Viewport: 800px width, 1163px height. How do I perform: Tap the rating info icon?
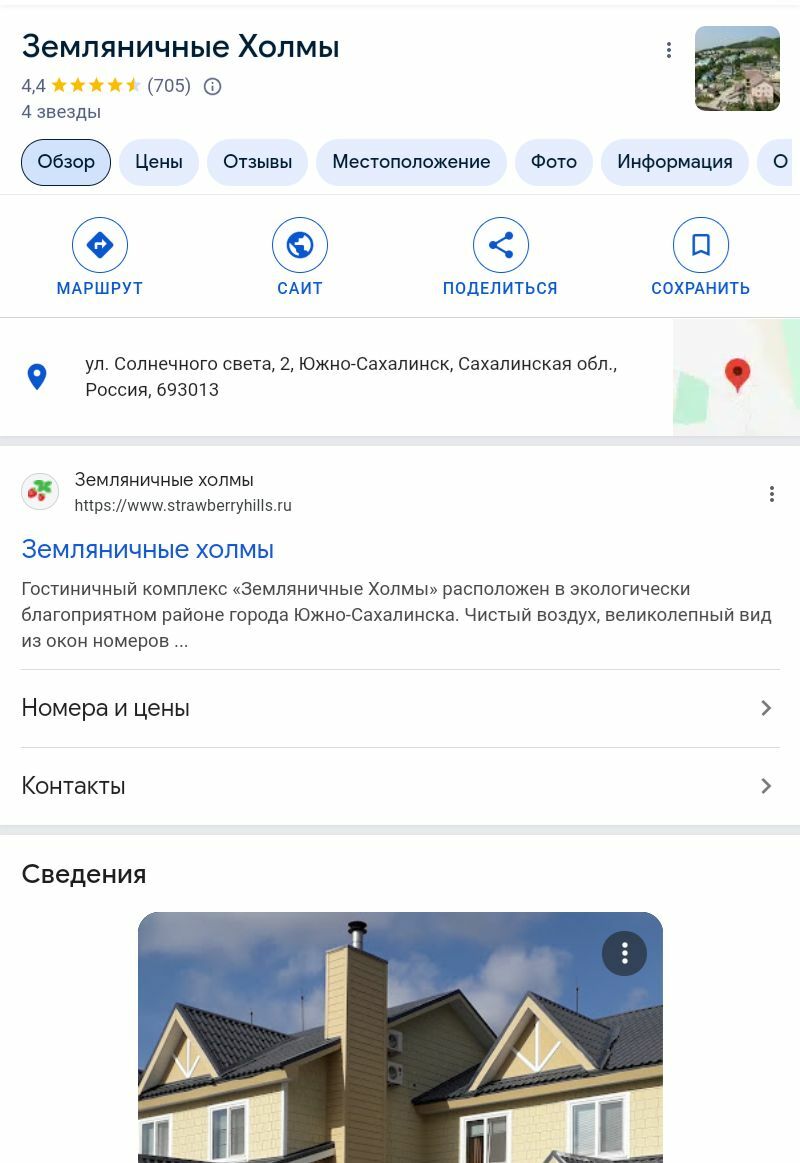pos(212,86)
